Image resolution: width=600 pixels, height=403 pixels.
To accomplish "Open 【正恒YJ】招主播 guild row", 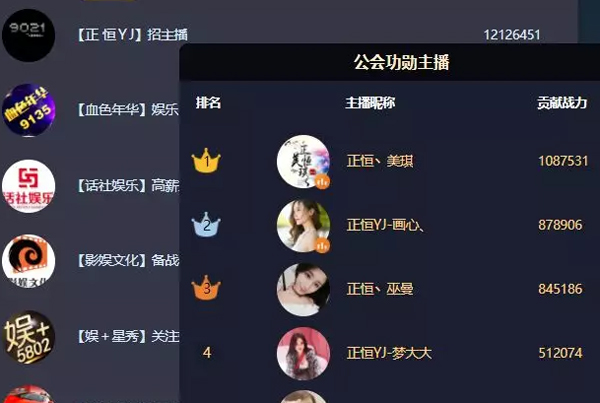I will click(x=132, y=35).
